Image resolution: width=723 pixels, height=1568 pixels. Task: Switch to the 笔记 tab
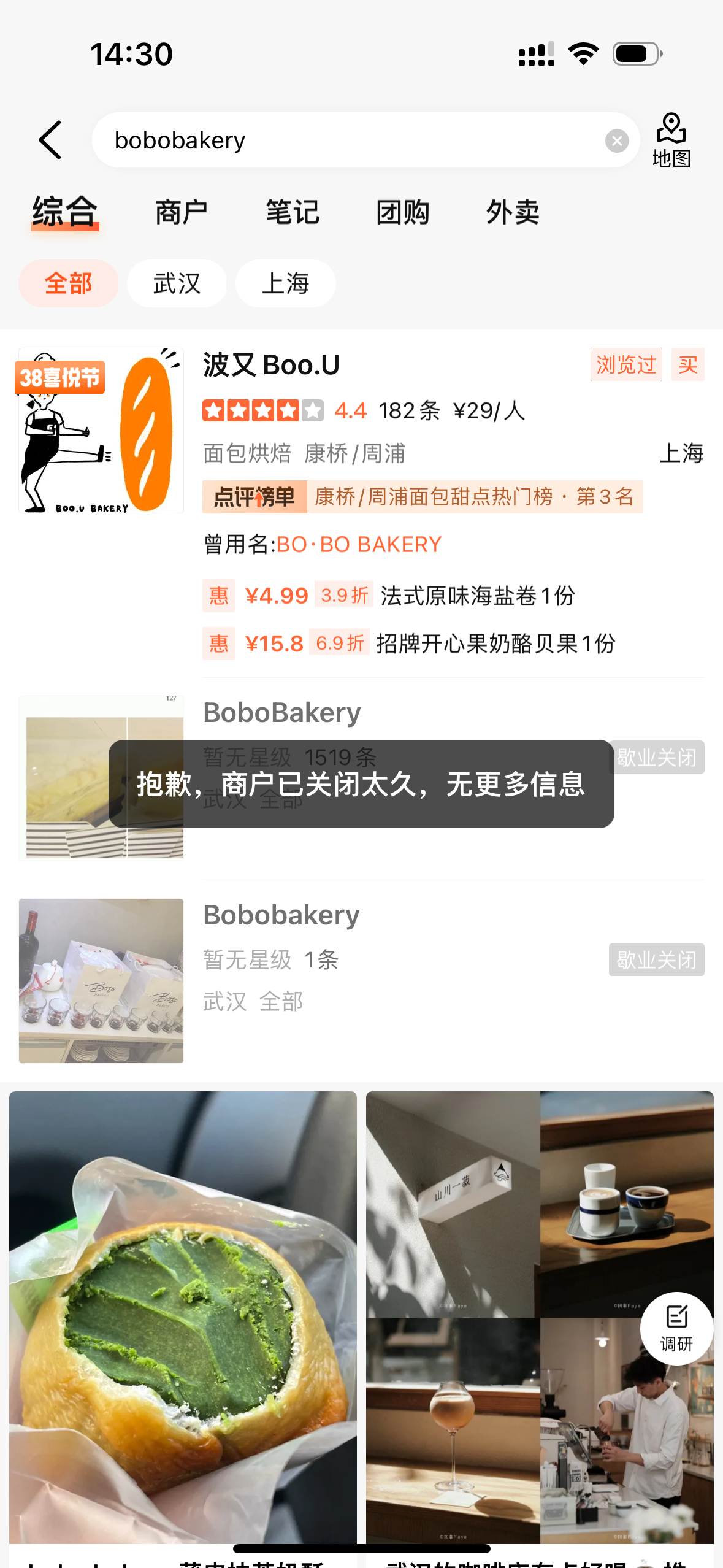292,212
